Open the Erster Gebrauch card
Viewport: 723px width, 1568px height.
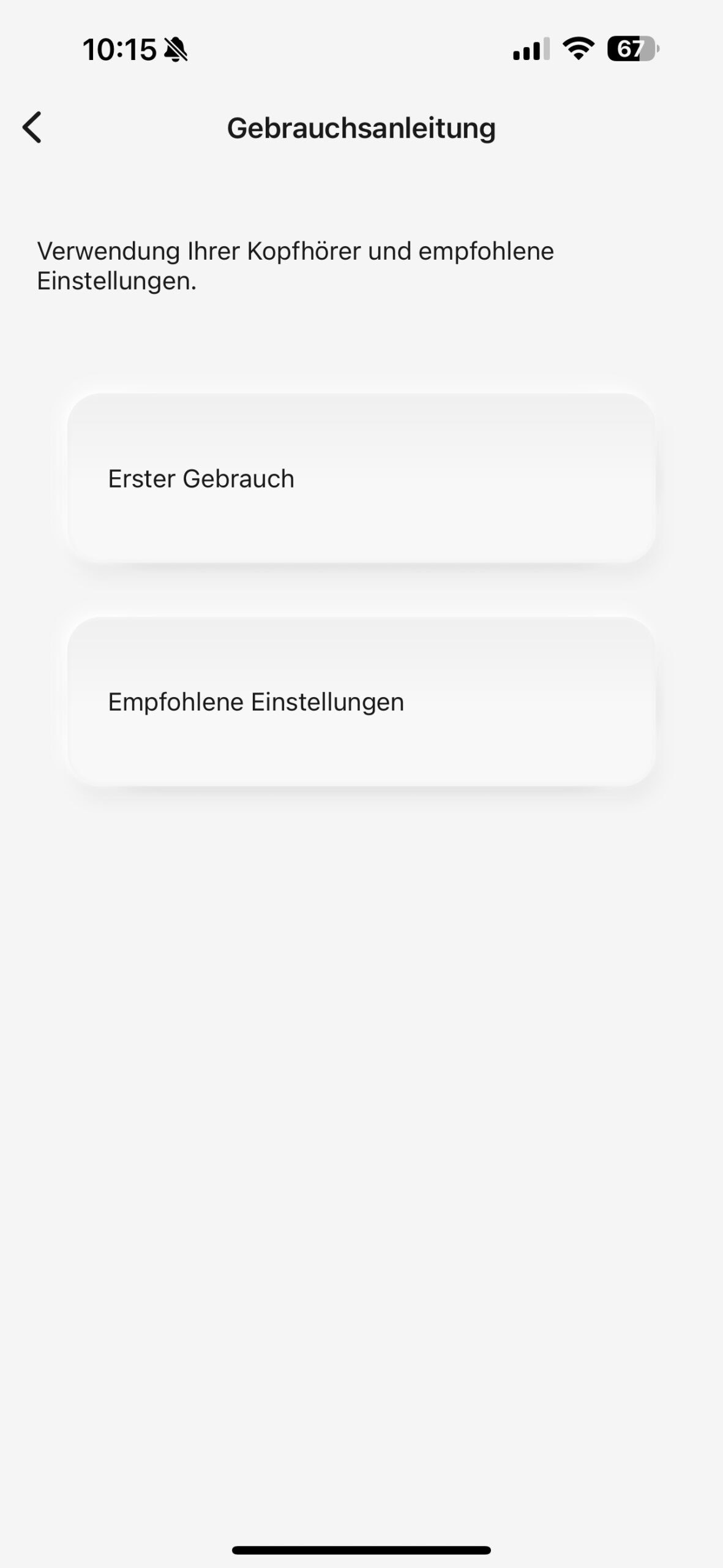tap(361, 478)
